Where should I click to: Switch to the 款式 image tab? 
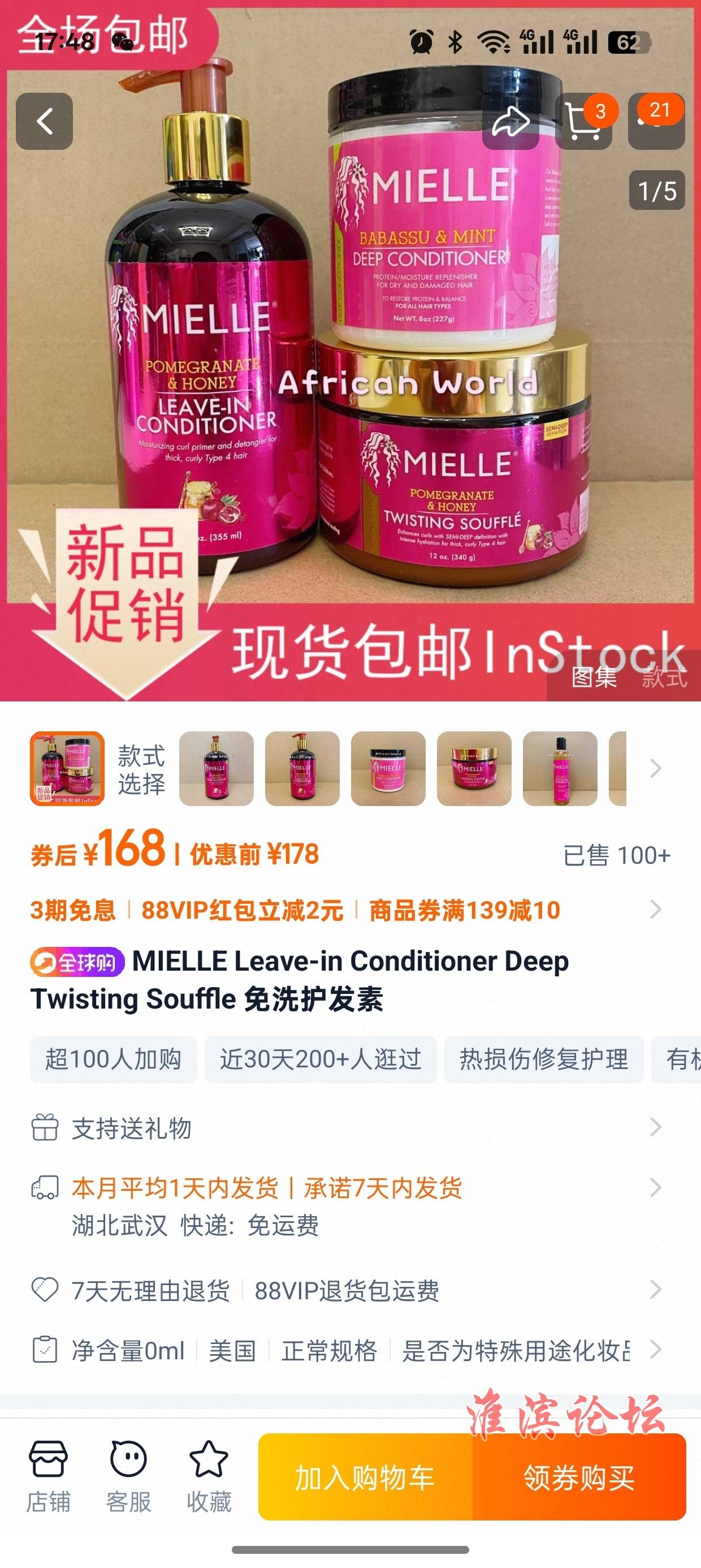(664, 677)
